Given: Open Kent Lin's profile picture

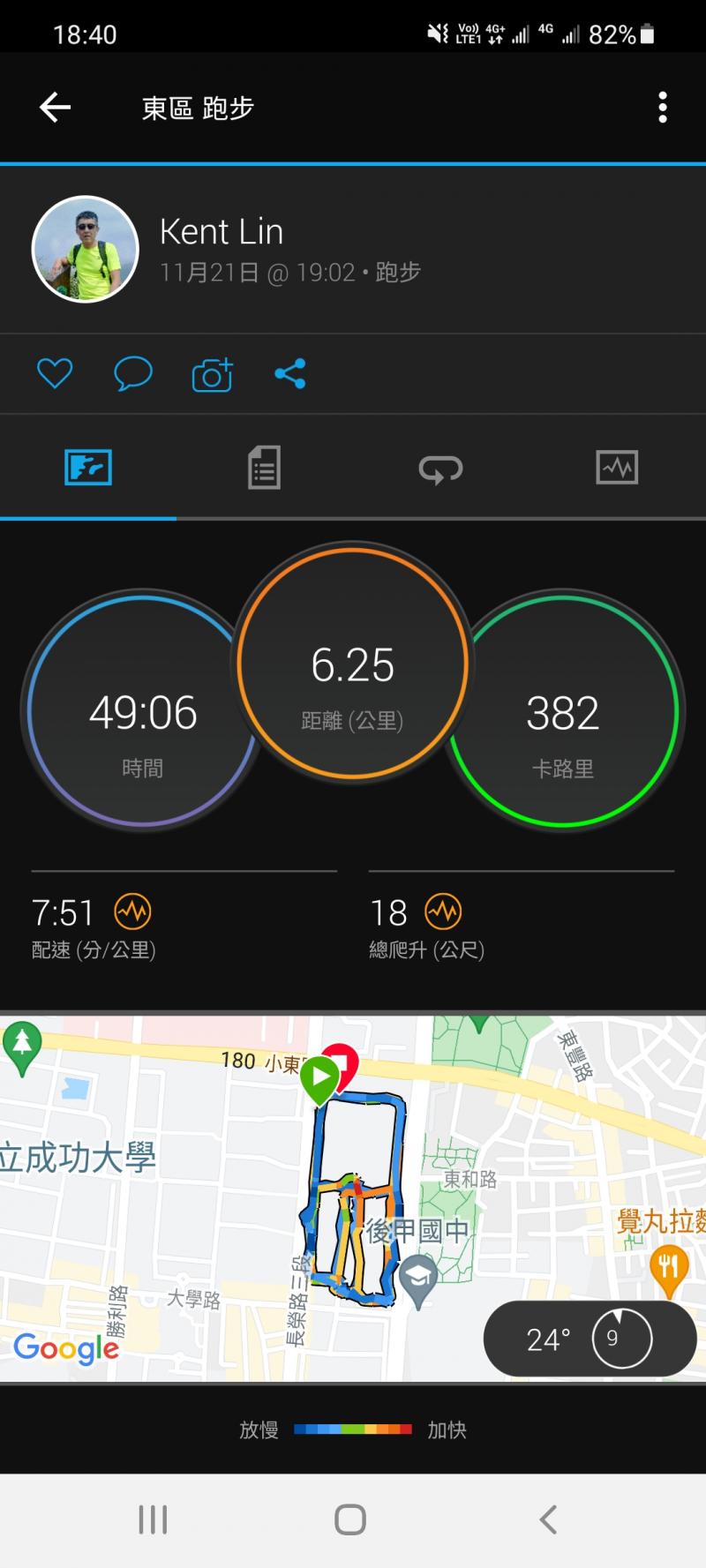Looking at the screenshot, I should (86, 249).
